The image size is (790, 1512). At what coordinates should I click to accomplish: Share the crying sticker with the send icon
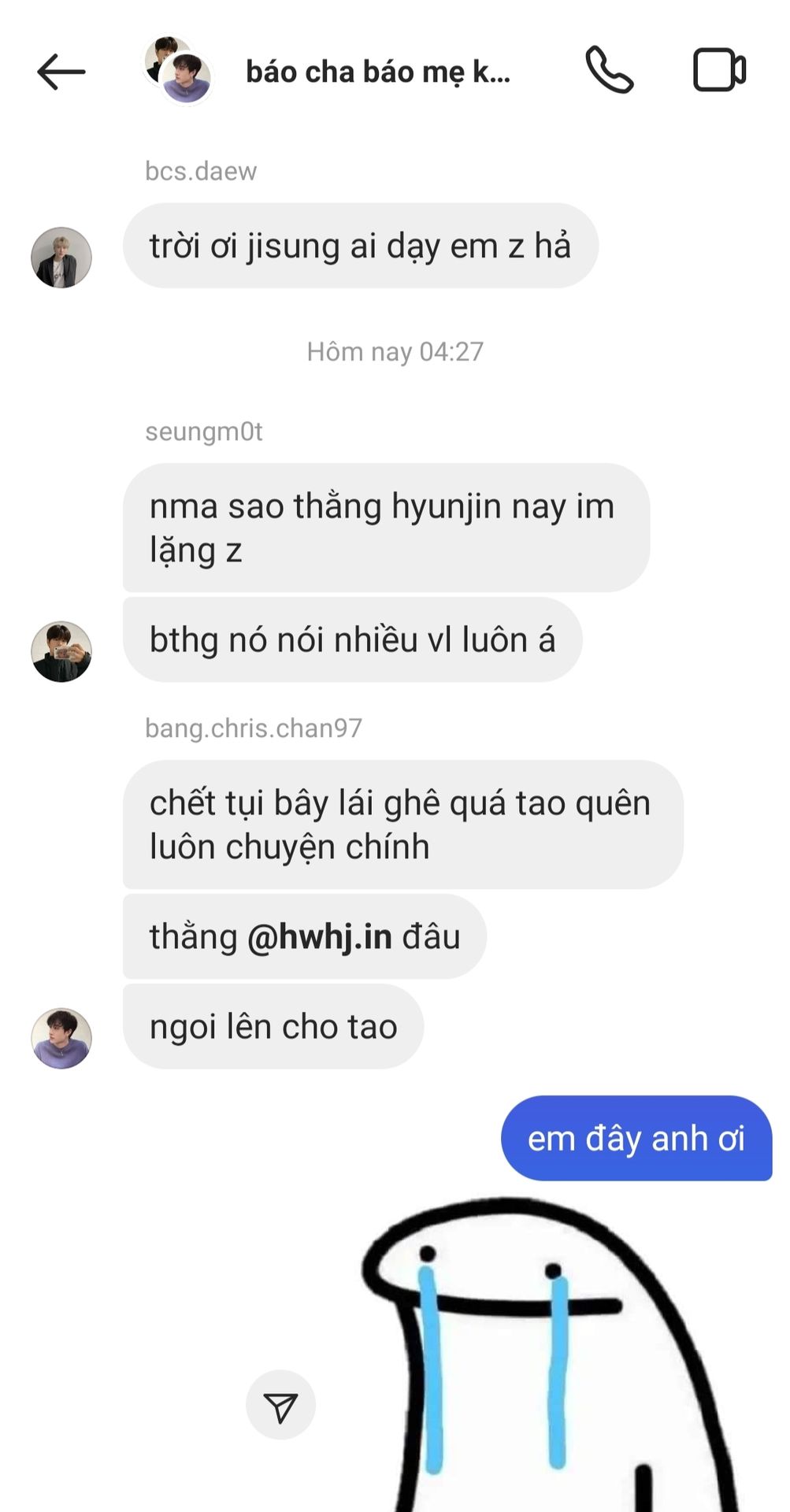pos(280,1406)
